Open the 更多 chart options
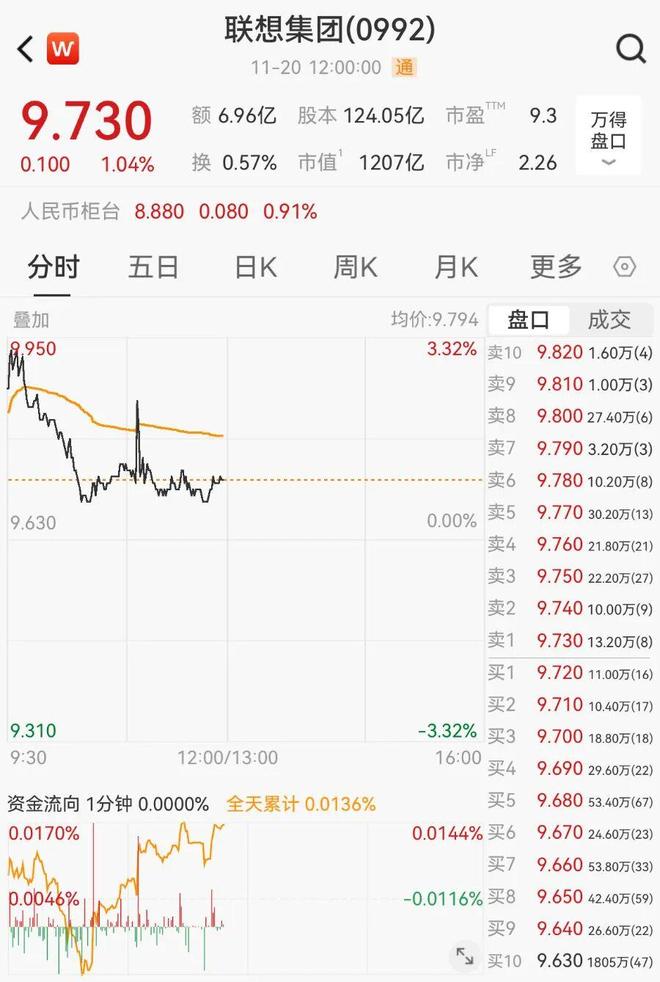 pos(556,267)
